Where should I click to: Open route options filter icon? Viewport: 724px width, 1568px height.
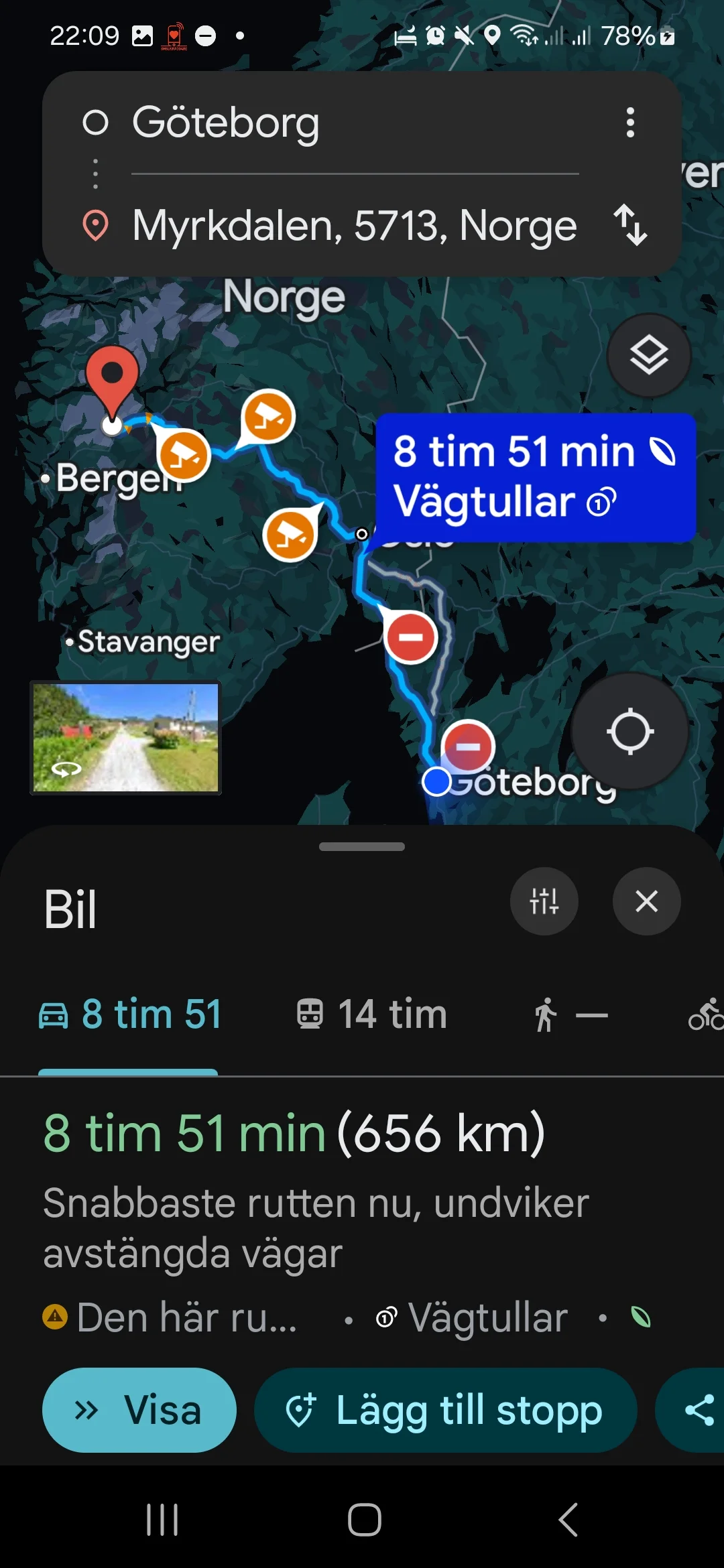coord(544,901)
